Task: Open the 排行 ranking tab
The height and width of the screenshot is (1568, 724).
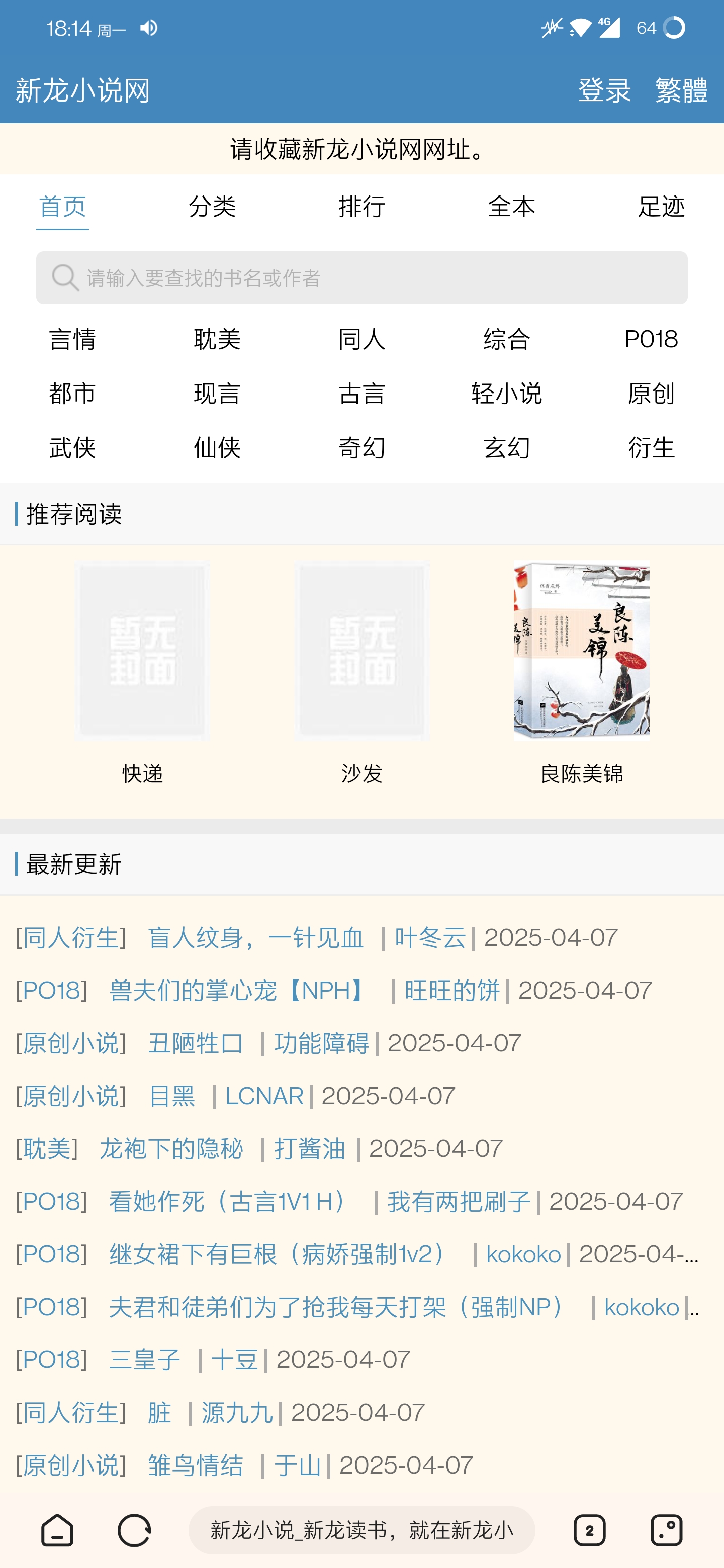Action: tap(361, 207)
